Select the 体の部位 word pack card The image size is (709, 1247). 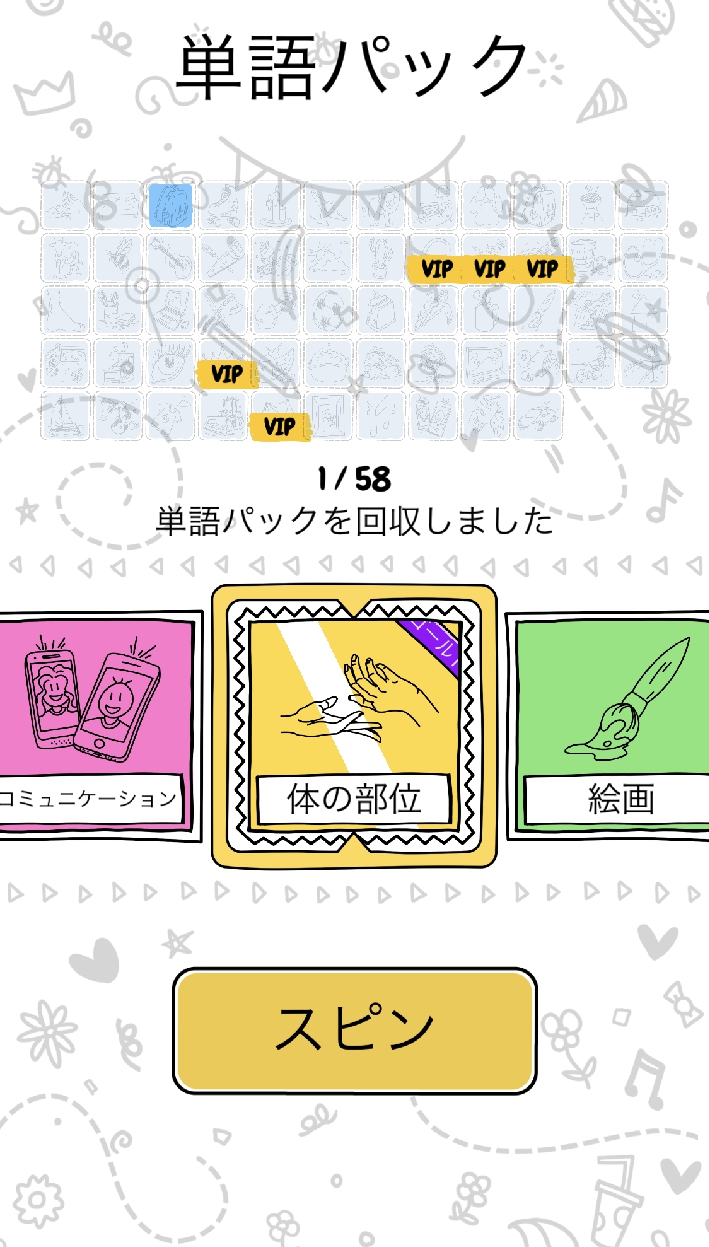354,727
